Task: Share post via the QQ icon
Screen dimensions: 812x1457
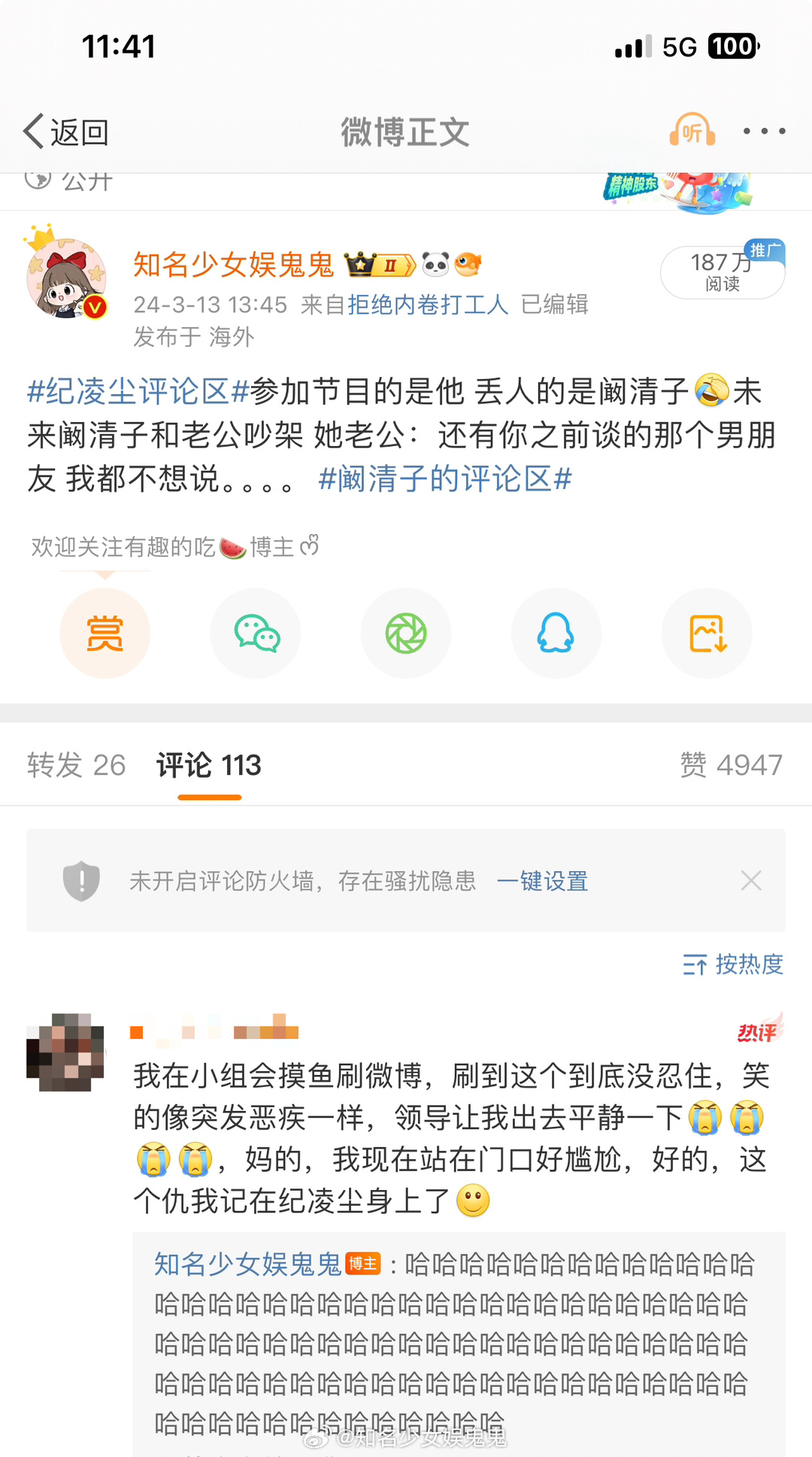Action: point(556,633)
